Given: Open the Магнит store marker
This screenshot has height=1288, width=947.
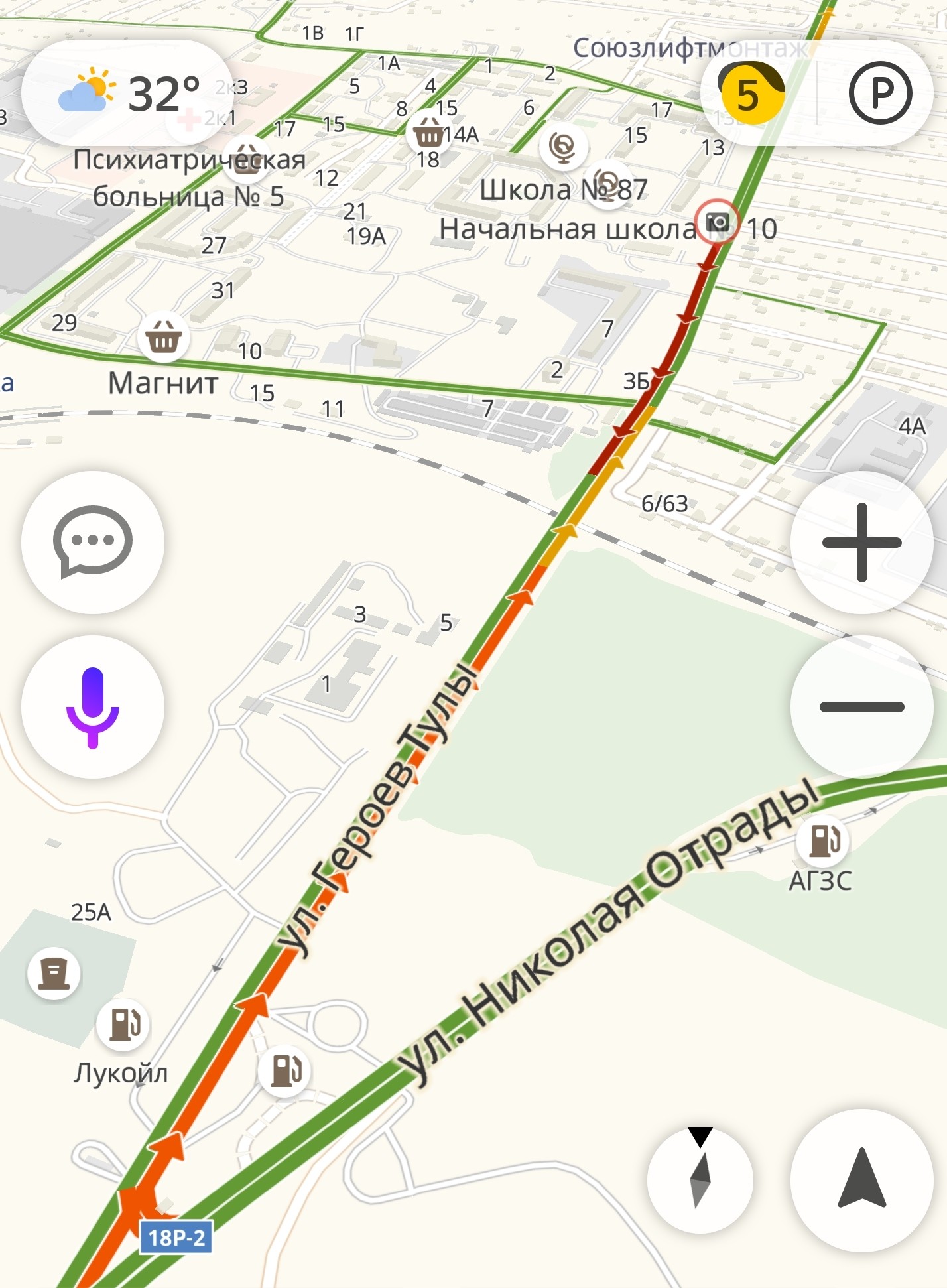Looking at the screenshot, I should click(163, 338).
